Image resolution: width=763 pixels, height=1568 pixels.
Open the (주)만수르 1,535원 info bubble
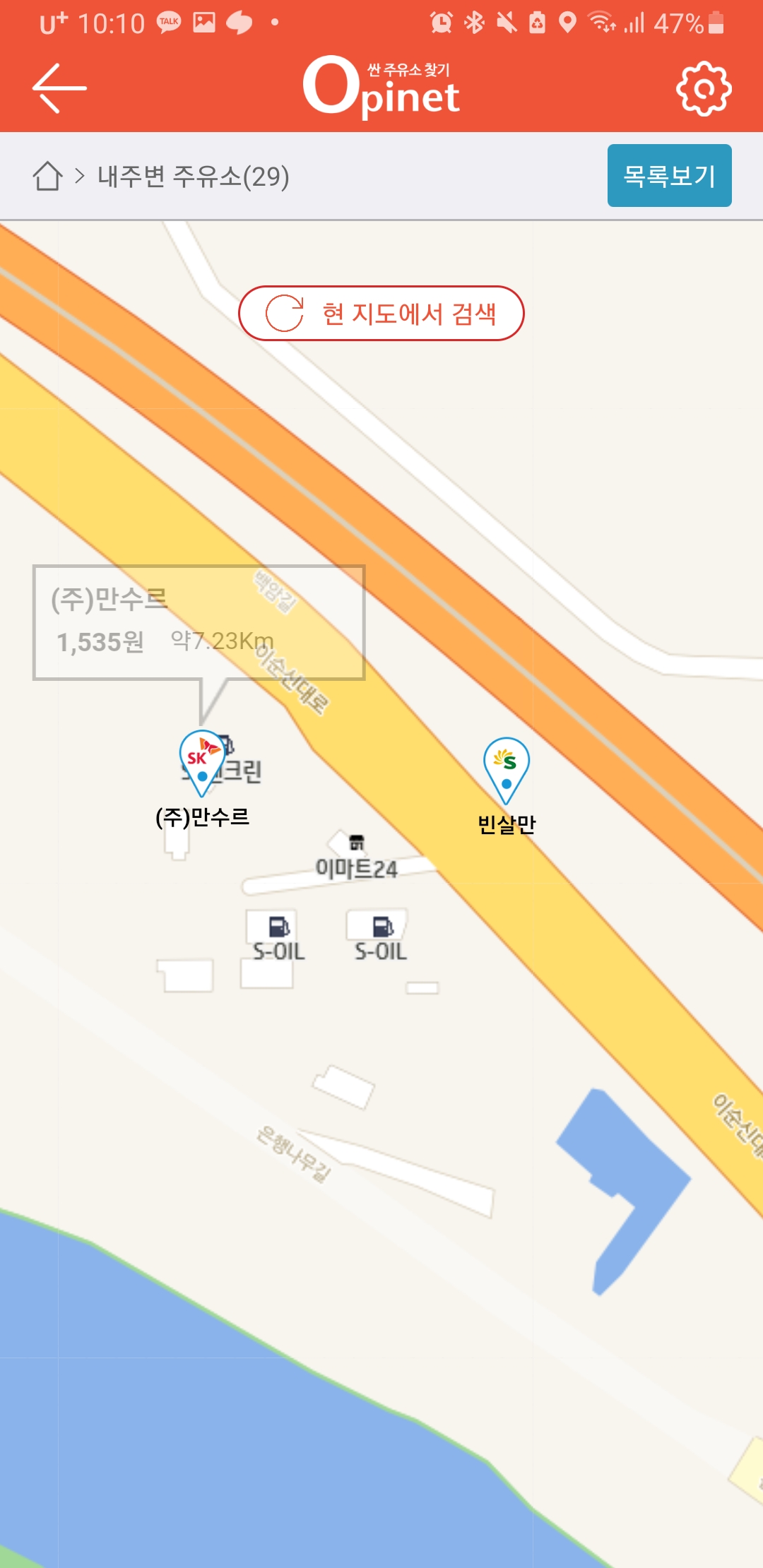[199, 622]
